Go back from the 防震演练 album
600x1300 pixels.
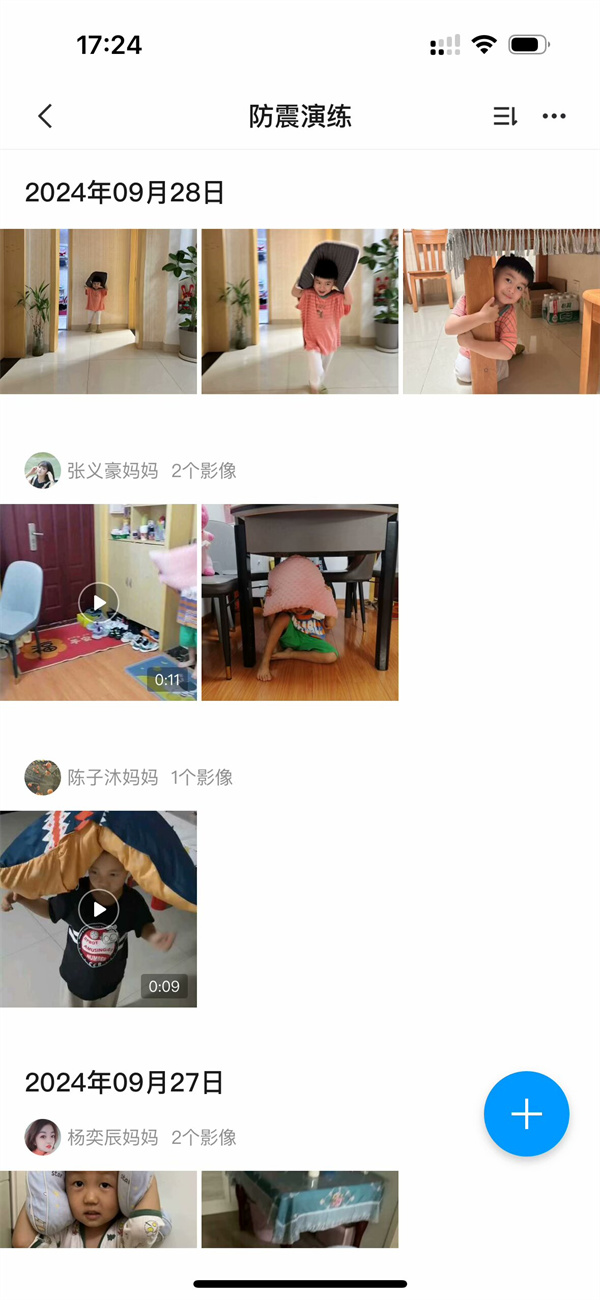45,116
